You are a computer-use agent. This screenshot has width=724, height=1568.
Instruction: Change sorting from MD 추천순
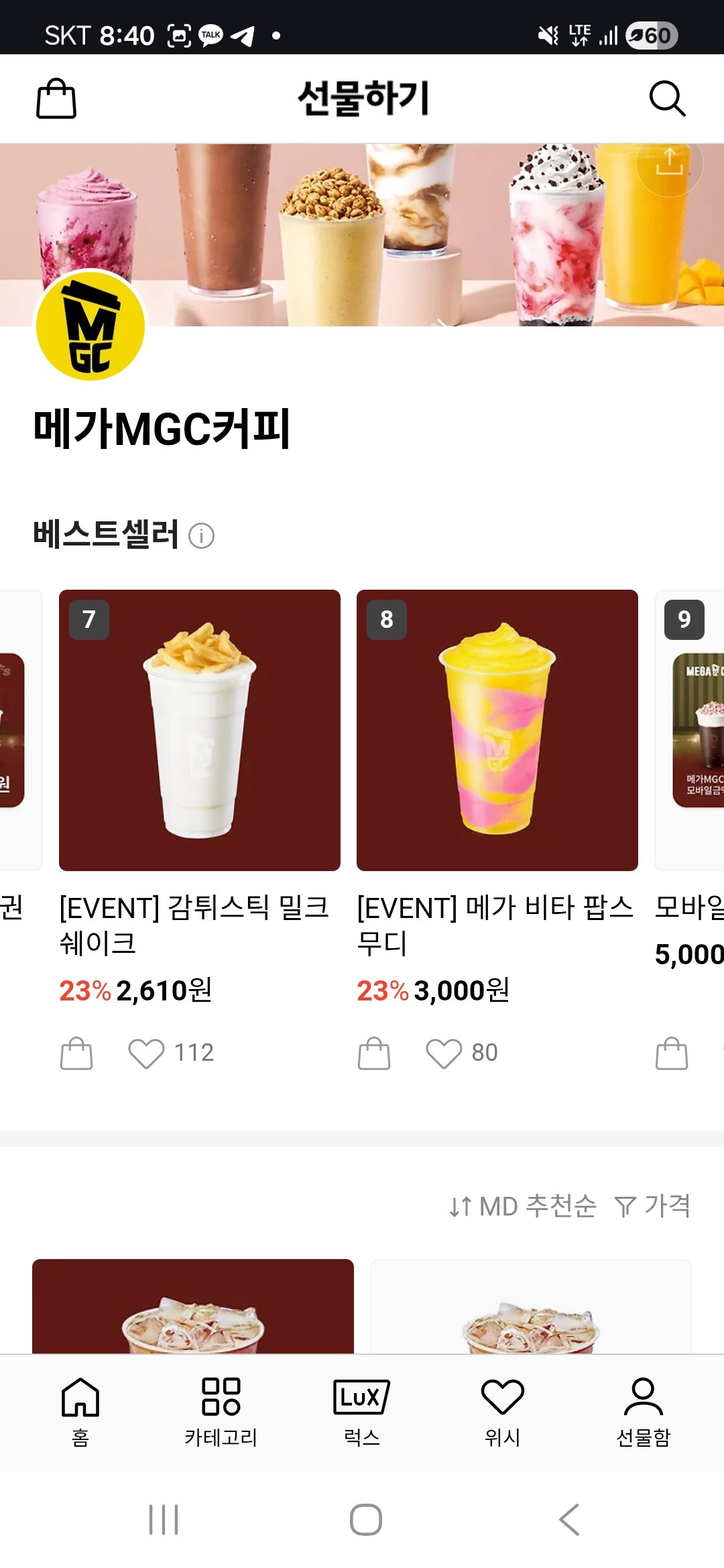pyautogui.click(x=523, y=1206)
